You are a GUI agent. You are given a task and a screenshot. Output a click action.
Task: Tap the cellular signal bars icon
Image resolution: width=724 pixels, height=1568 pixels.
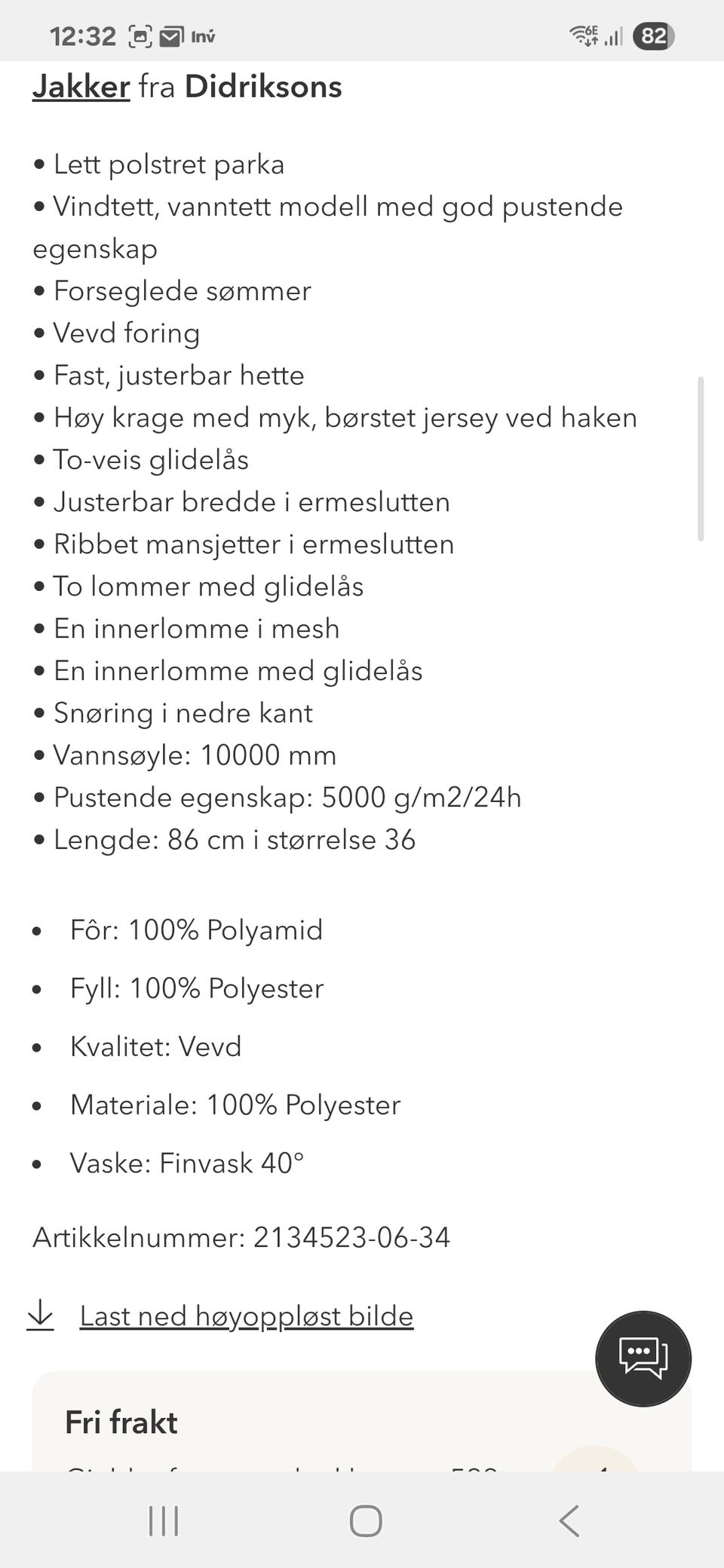point(615,34)
